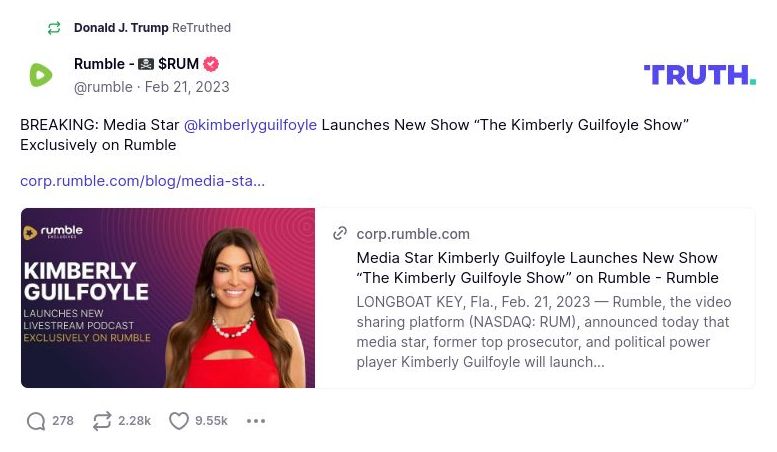Open the reply icon on the Rumble post
Viewport: 777px width, 452px height.
(x=36, y=421)
